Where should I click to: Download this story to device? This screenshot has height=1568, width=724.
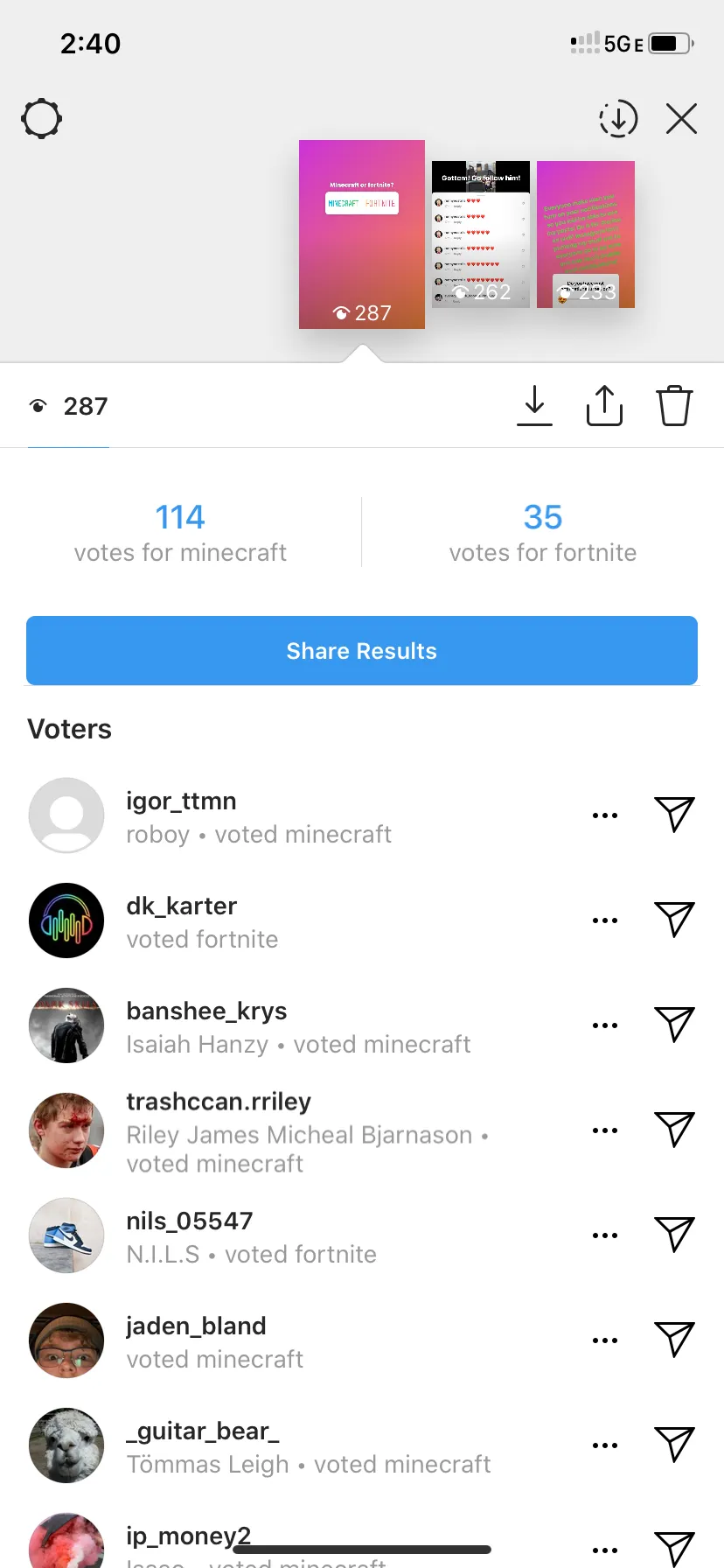pyautogui.click(x=534, y=406)
